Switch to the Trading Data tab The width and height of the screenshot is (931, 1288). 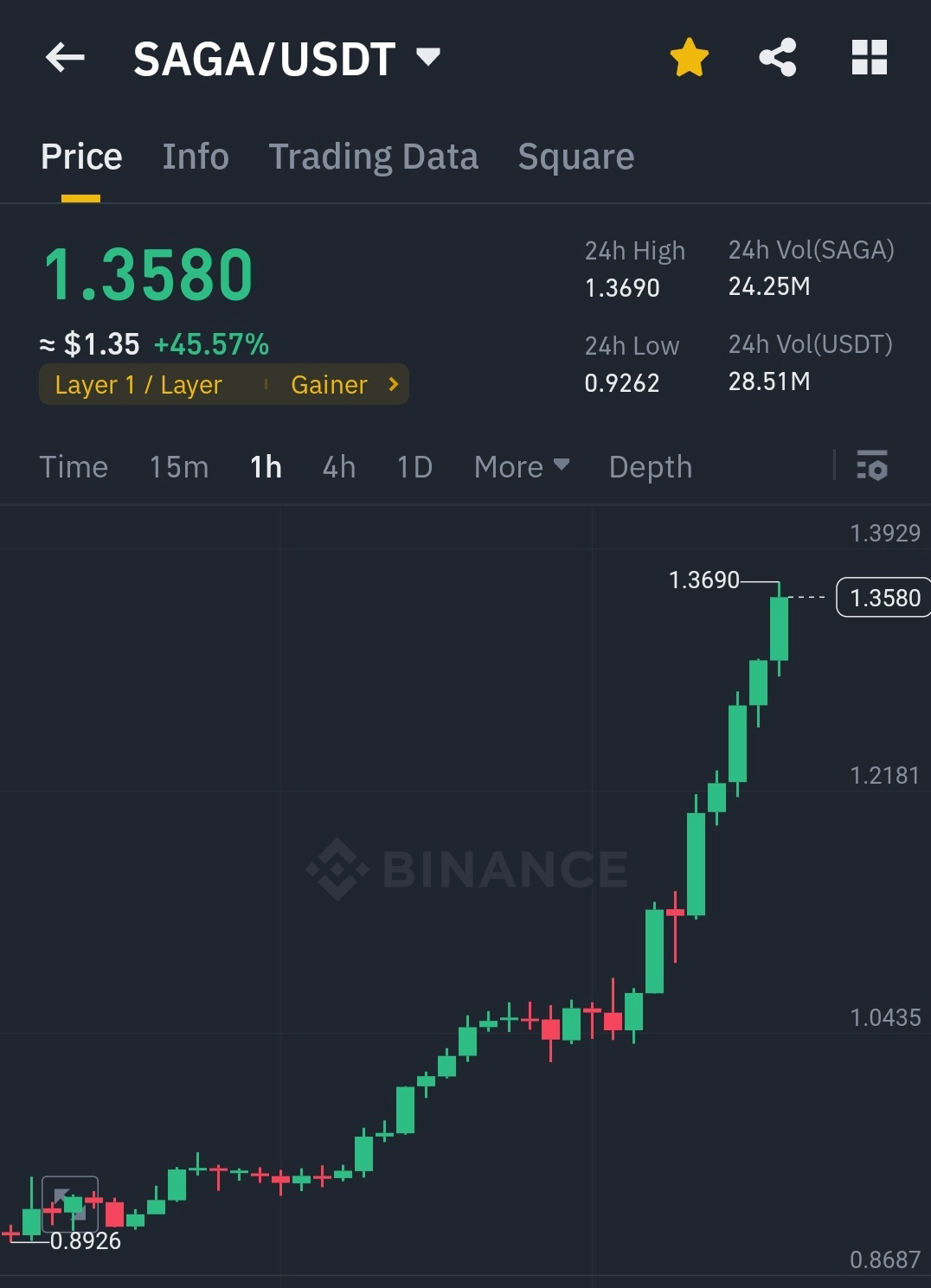(x=373, y=157)
